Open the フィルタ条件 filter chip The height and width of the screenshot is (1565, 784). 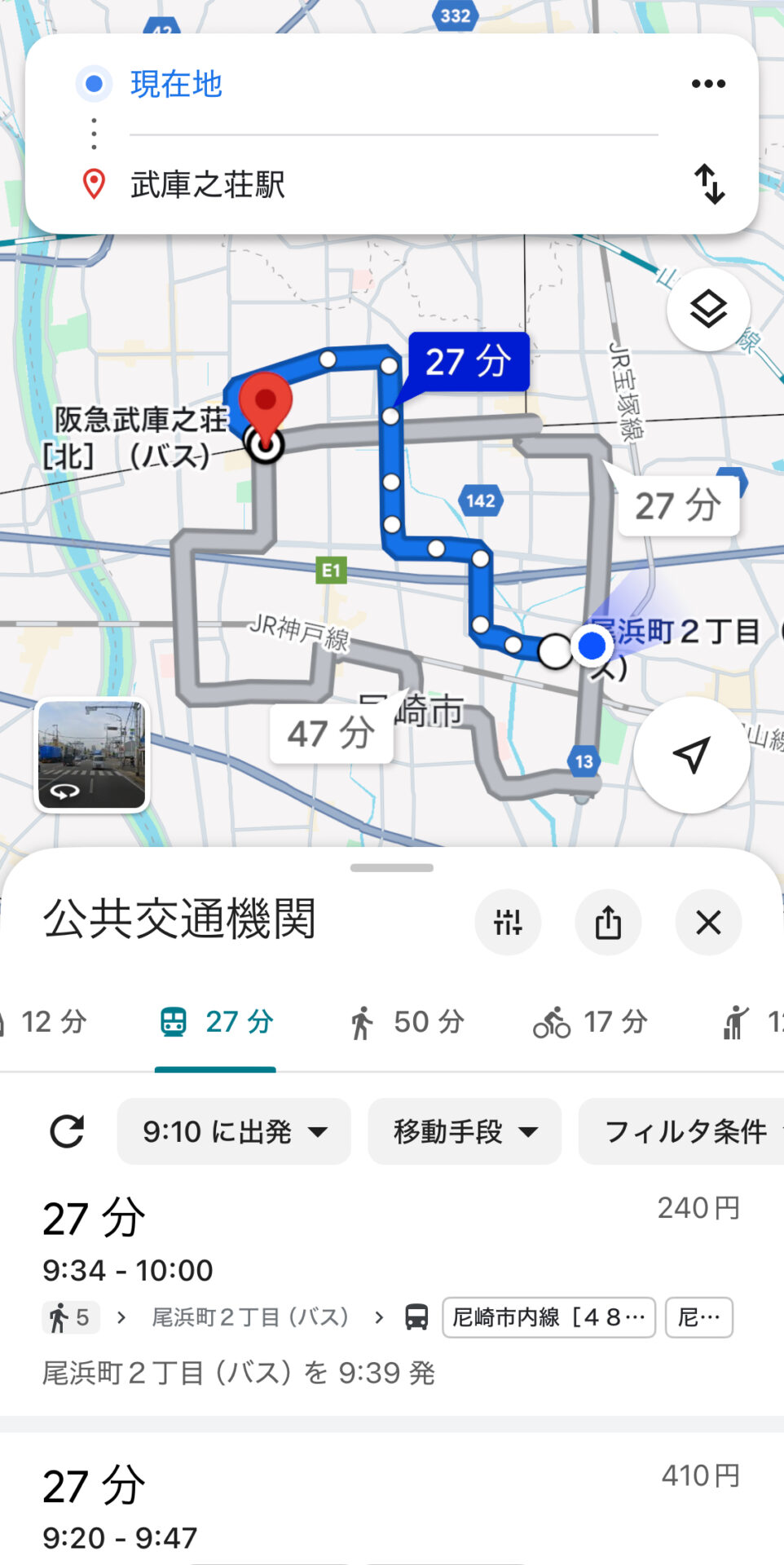click(x=685, y=1131)
